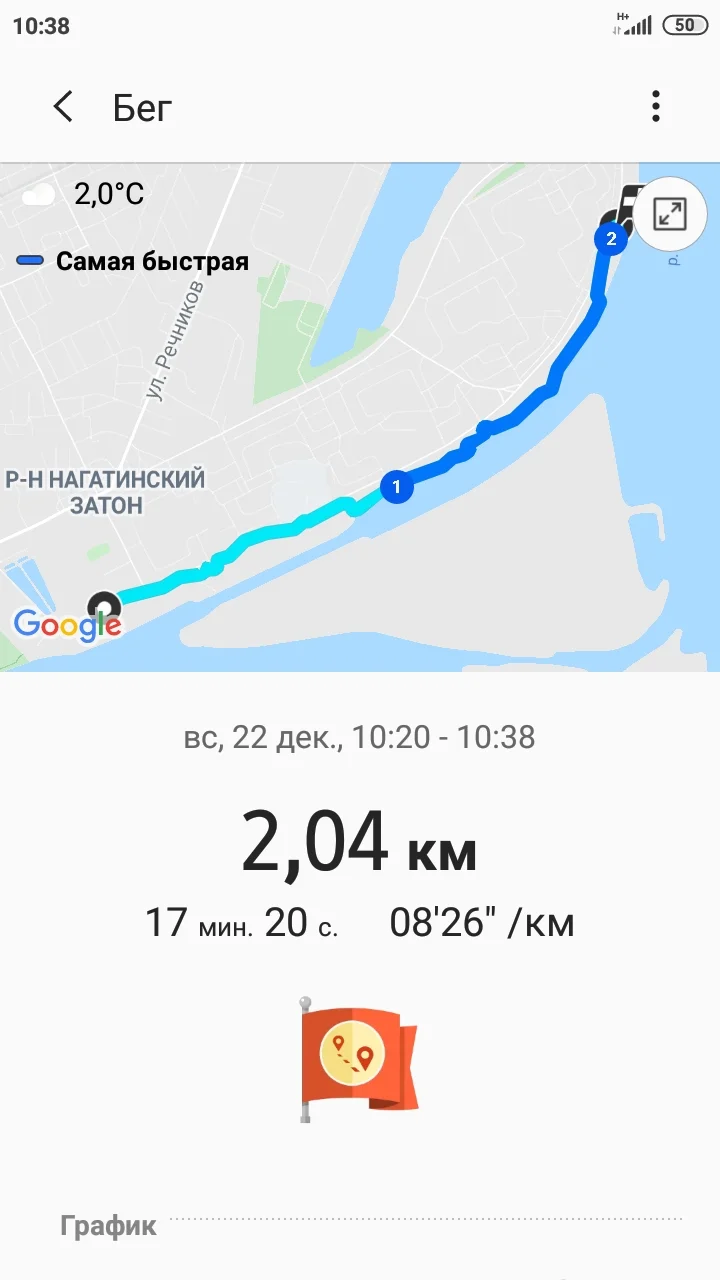Viewport: 720px width, 1280px height.
Task: Expand the map to fullscreen view
Action: 668,213
